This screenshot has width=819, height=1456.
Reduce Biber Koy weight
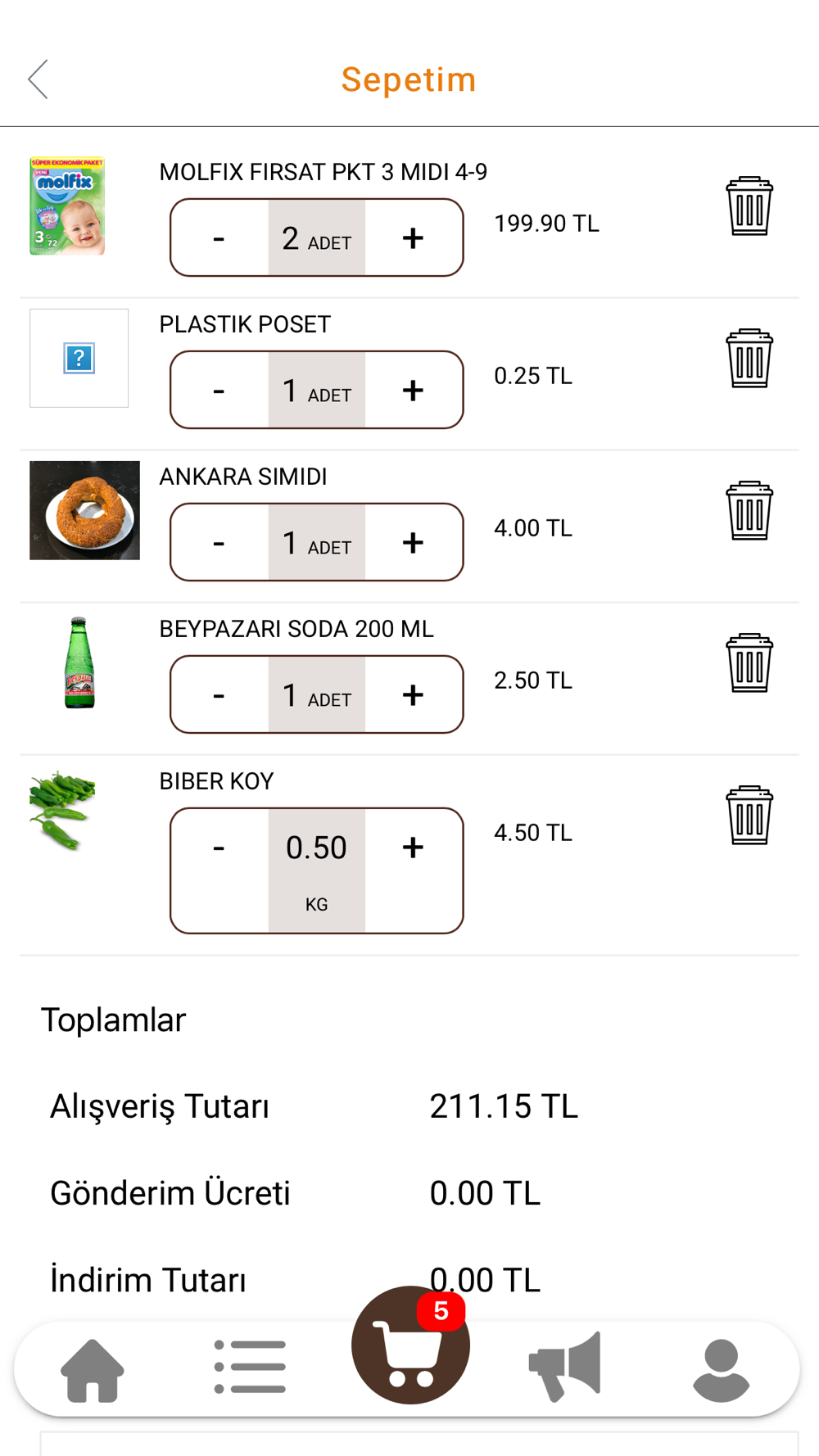[219, 848]
